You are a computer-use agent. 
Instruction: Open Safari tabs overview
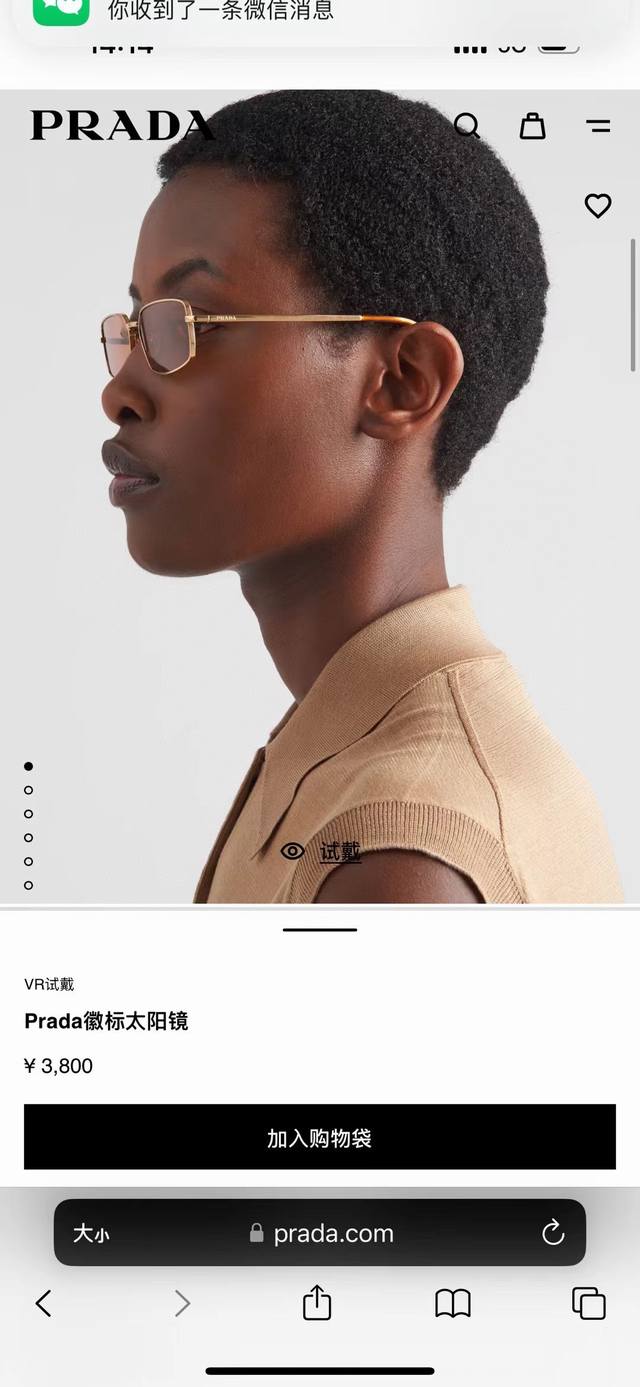click(x=588, y=1303)
